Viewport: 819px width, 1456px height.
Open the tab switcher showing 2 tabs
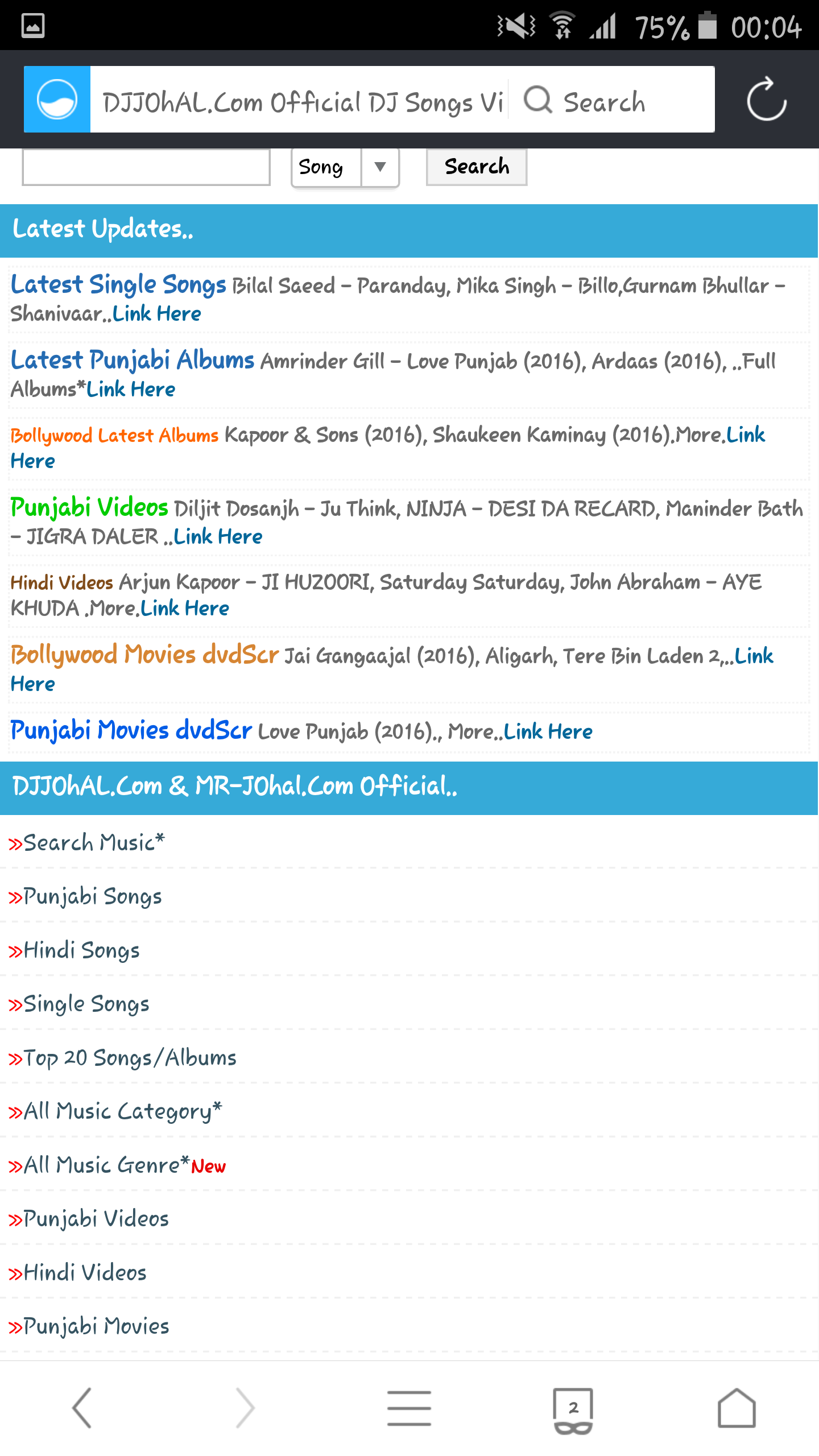[x=573, y=1409]
